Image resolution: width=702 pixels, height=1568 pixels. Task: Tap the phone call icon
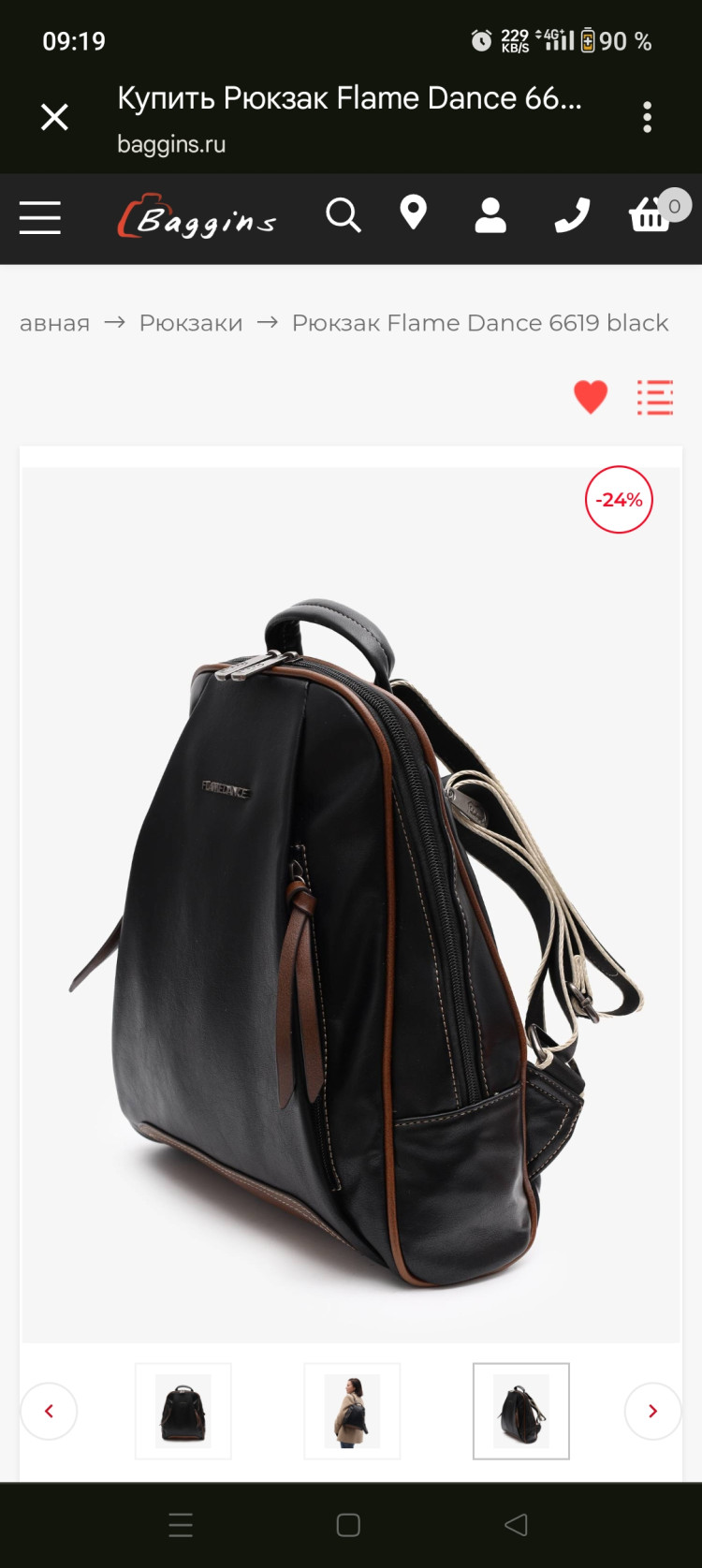[571, 216]
